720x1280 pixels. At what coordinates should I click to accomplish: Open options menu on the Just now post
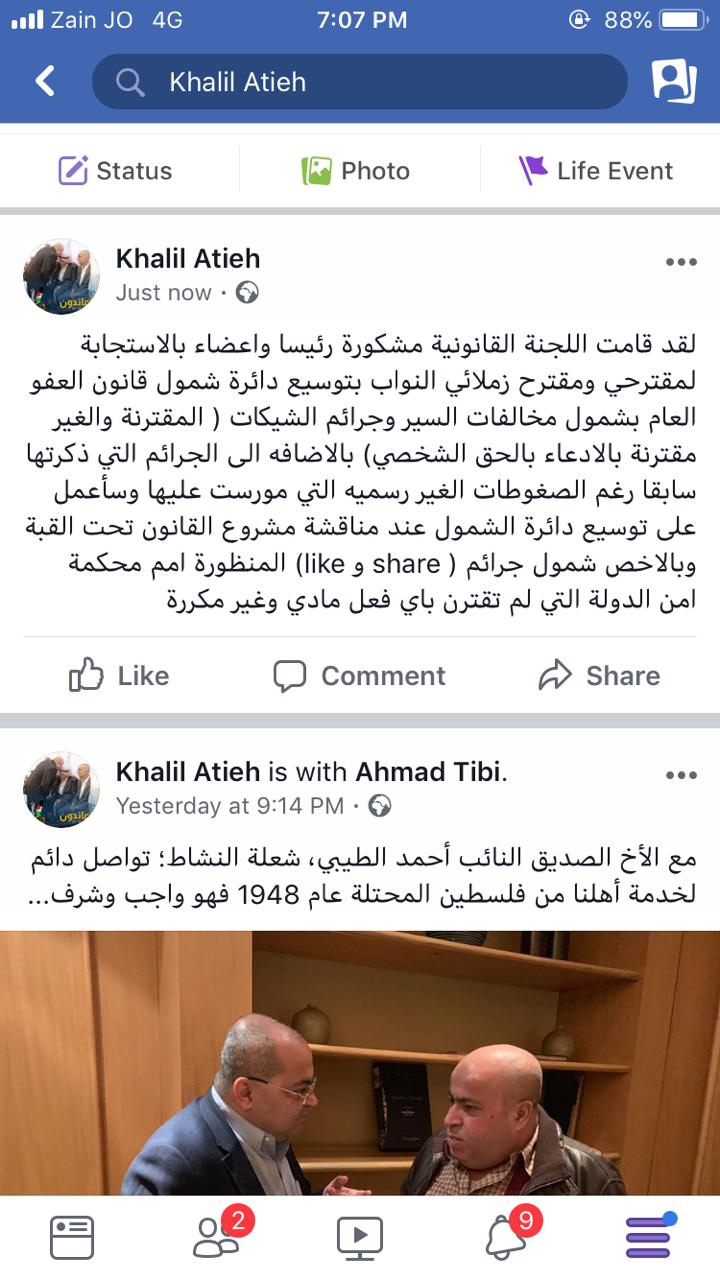click(x=681, y=263)
